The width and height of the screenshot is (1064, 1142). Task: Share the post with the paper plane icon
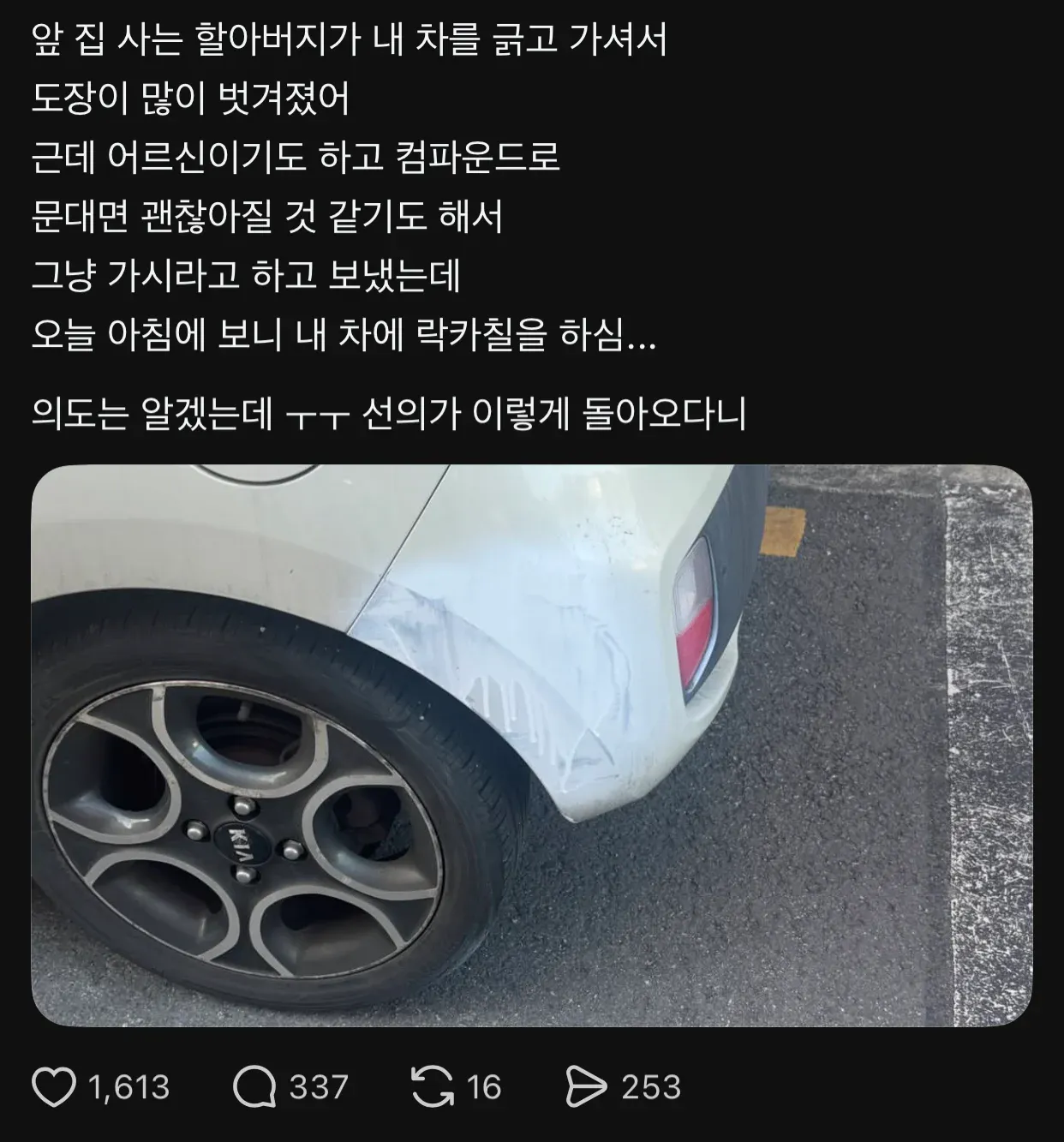587,1087
